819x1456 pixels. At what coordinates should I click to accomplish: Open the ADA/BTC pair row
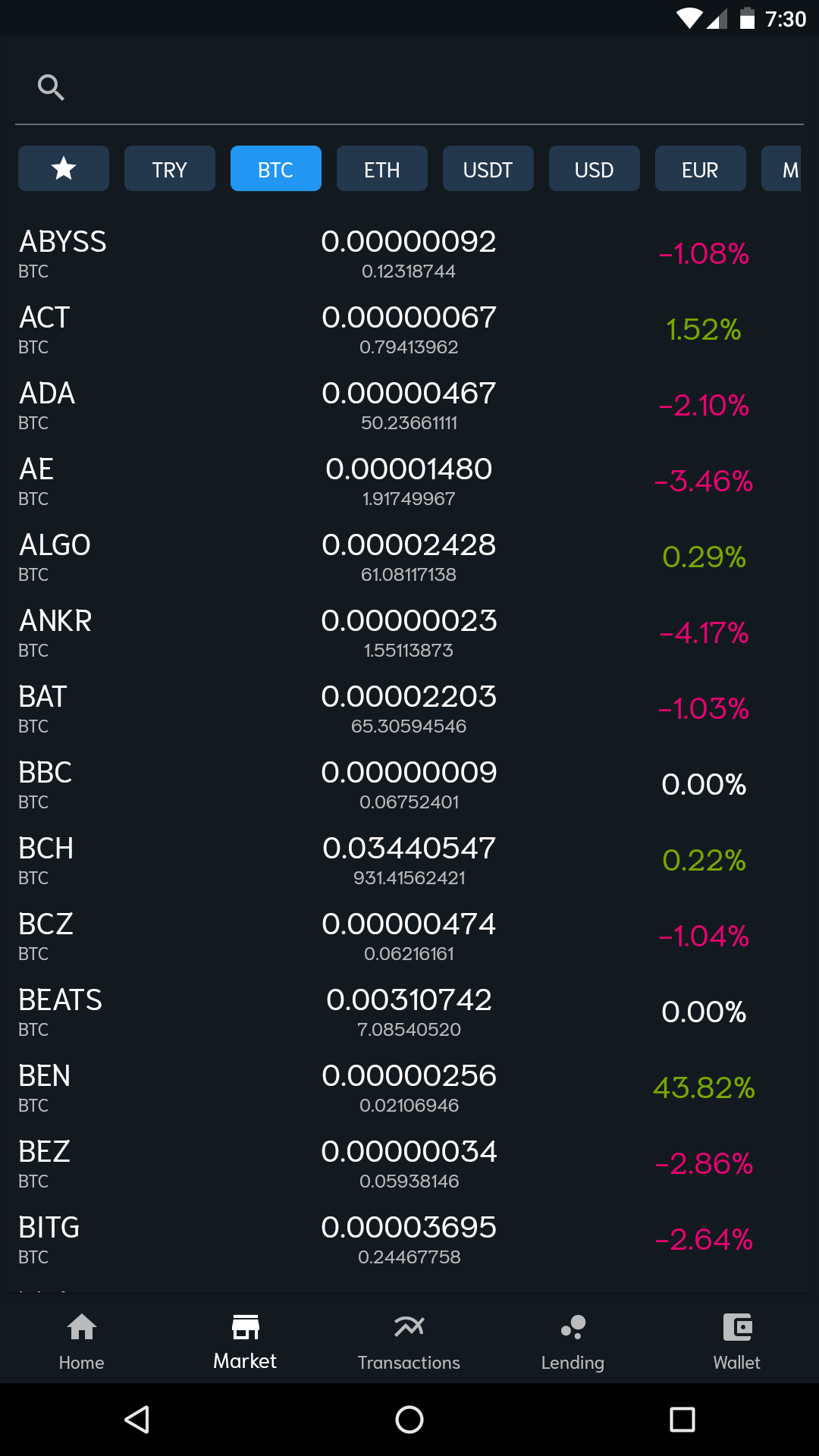[409, 405]
